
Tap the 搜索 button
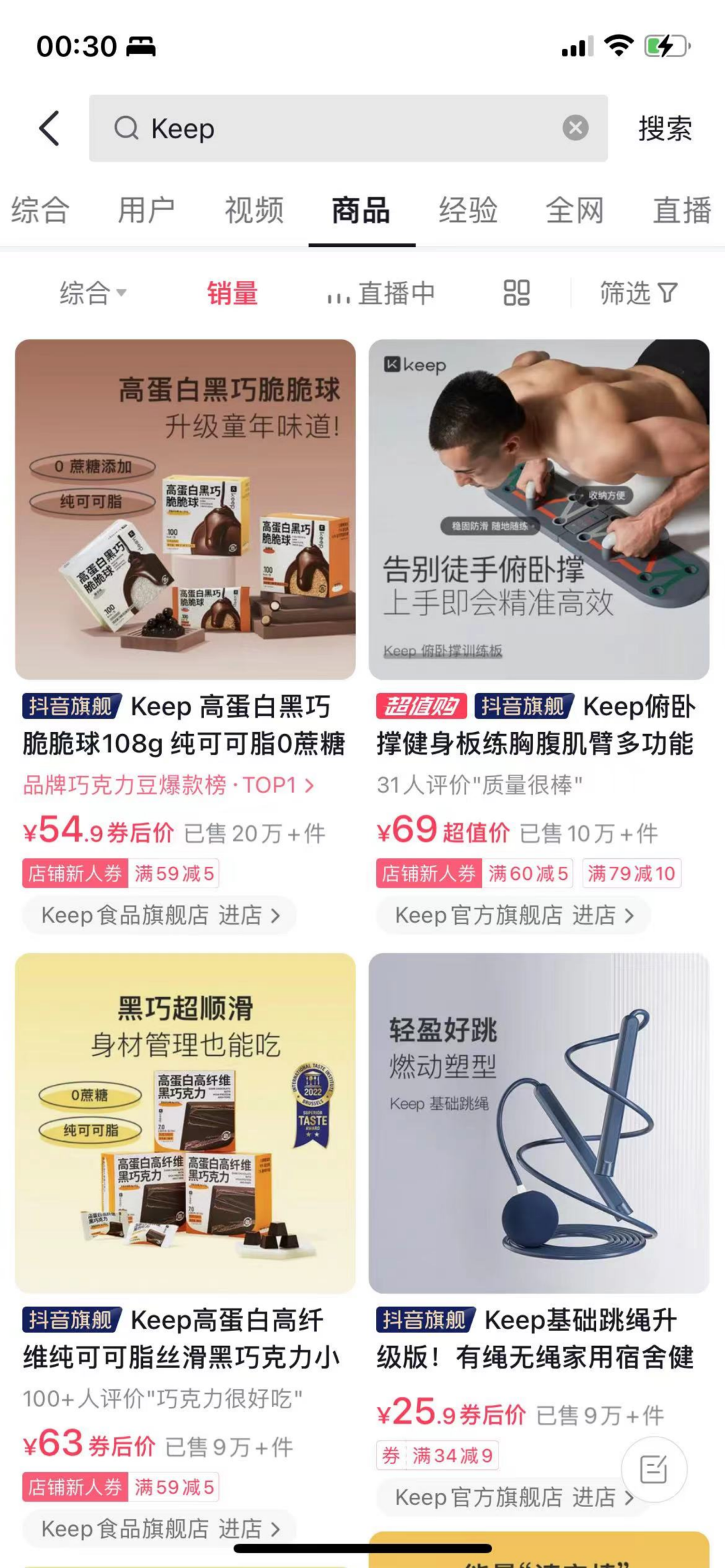pyautogui.click(x=665, y=128)
